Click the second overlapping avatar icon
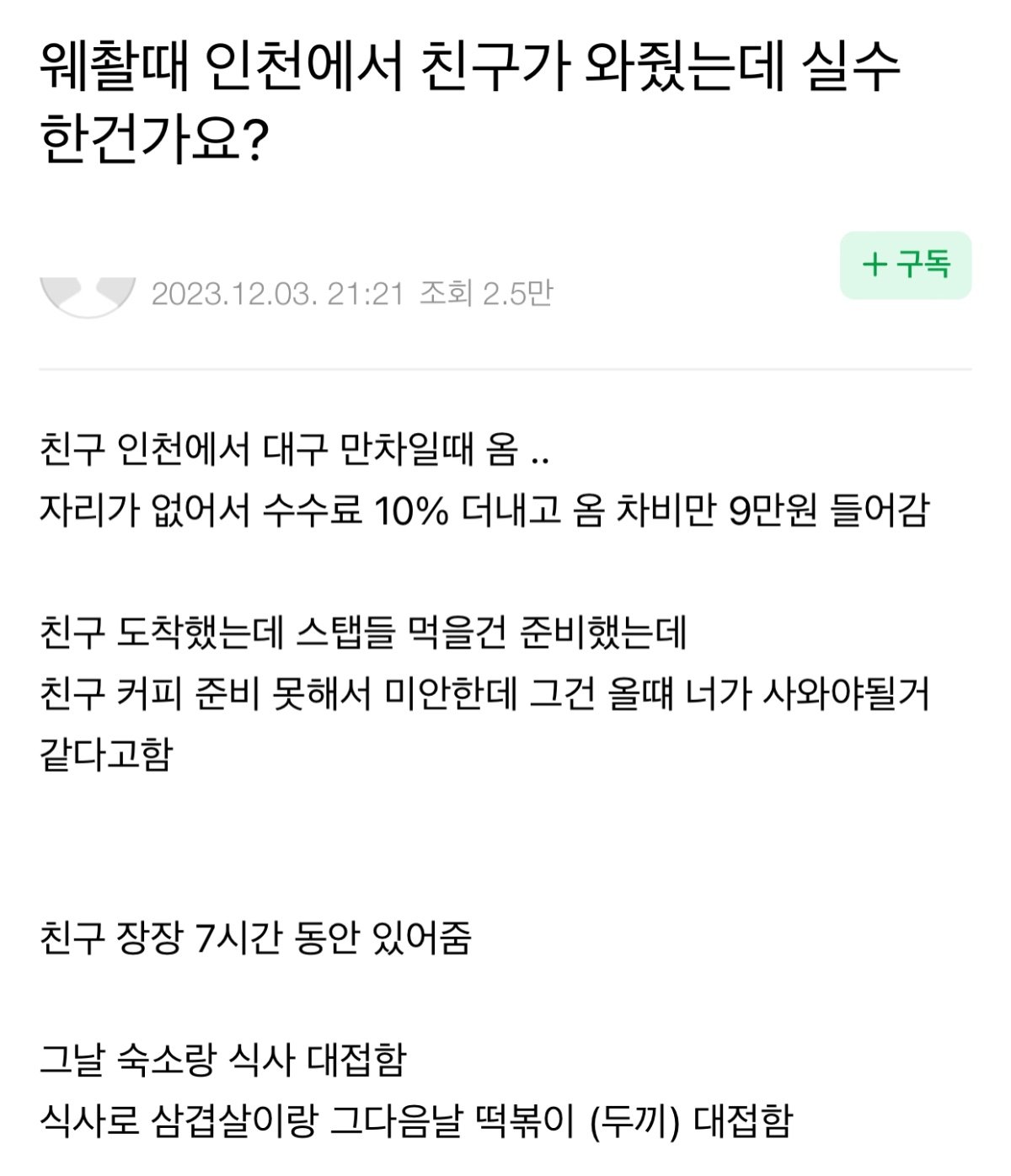The width and height of the screenshot is (1011, 1176). point(114,293)
